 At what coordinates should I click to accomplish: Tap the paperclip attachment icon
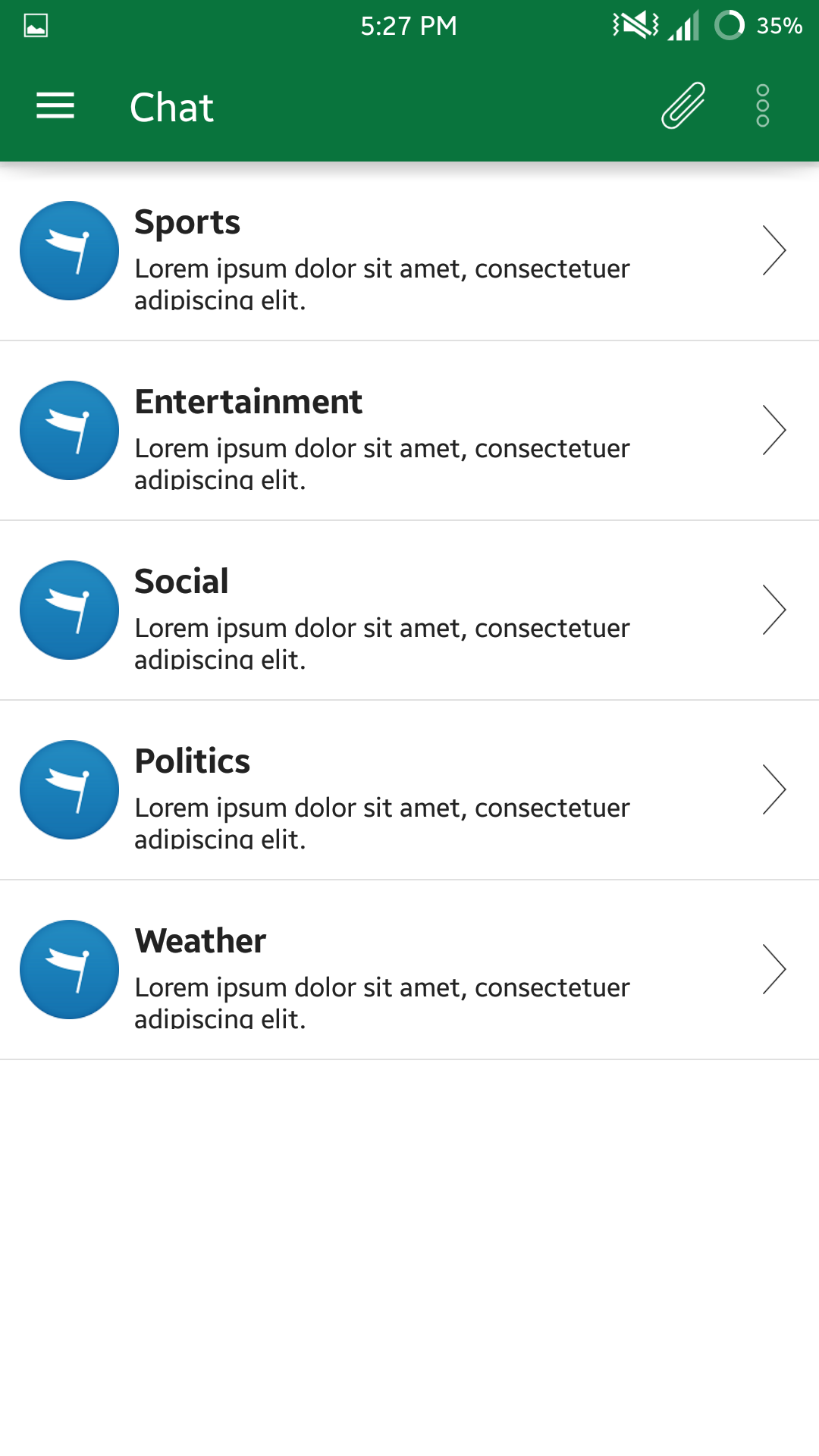click(683, 105)
